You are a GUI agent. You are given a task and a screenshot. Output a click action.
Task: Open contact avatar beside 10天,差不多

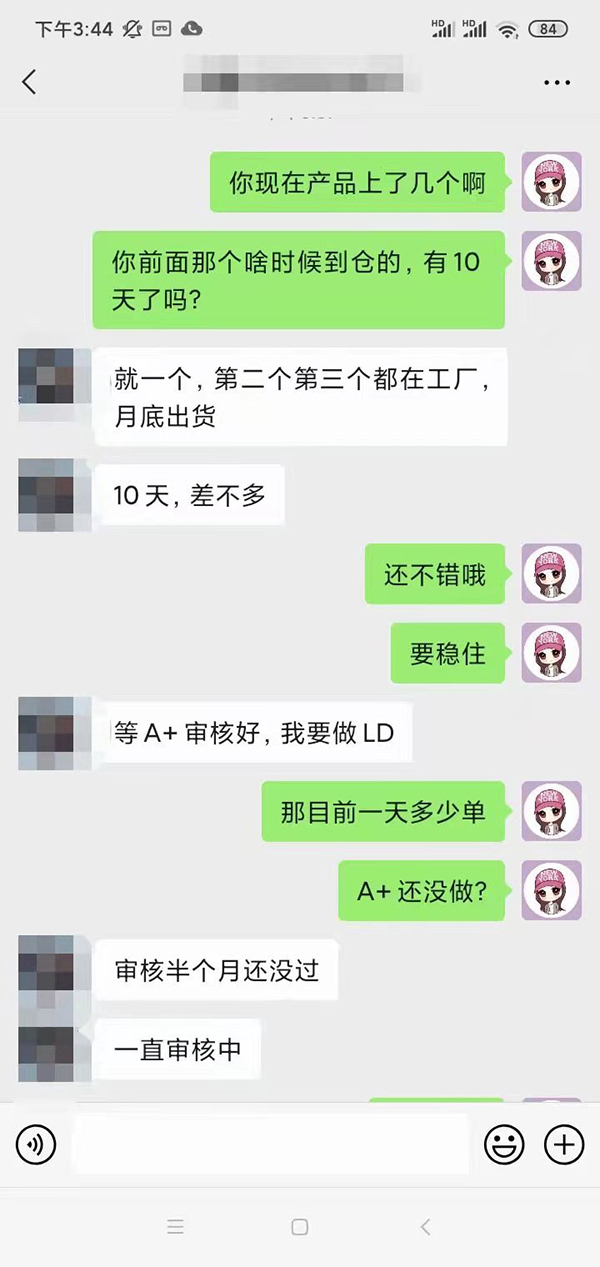tap(47, 495)
